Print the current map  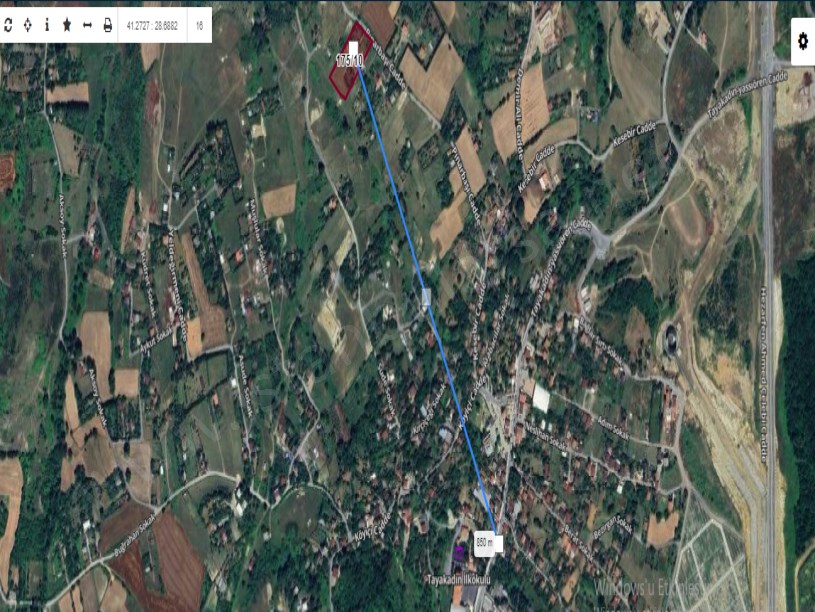pyautogui.click(x=107, y=25)
